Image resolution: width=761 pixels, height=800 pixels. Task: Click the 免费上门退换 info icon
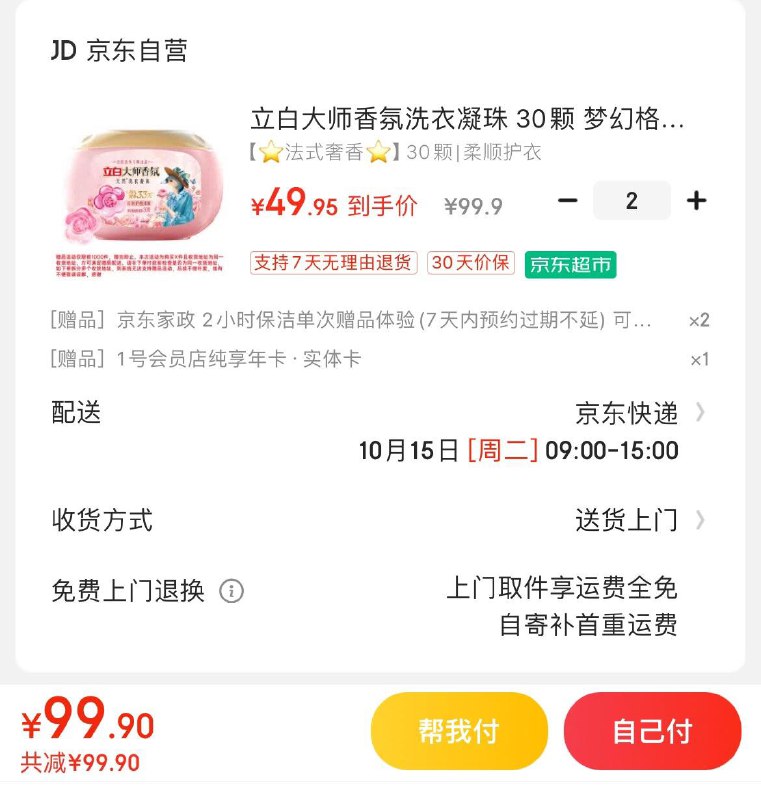232,589
